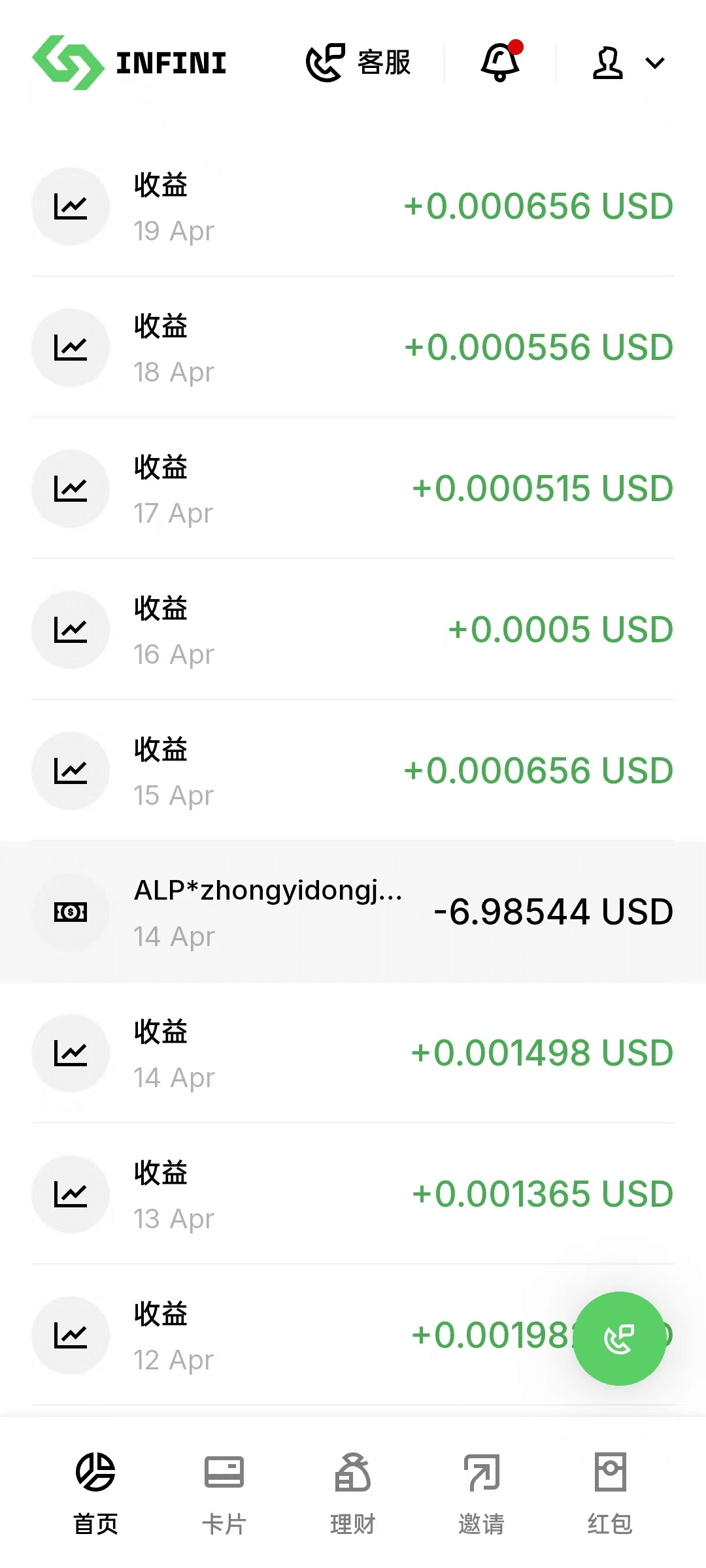The height and width of the screenshot is (1568, 706).
Task: Open the 18 Apr 收益 record
Action: (x=353, y=348)
